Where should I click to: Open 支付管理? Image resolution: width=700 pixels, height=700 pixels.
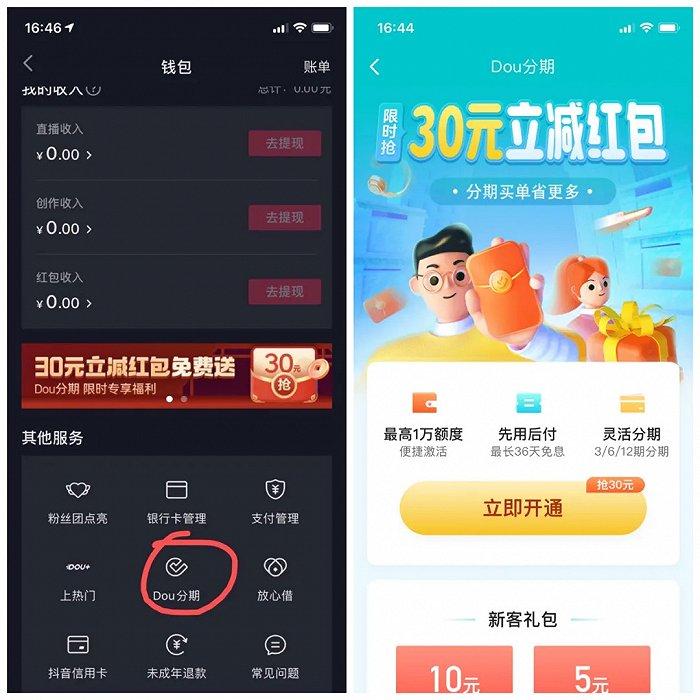tap(275, 500)
